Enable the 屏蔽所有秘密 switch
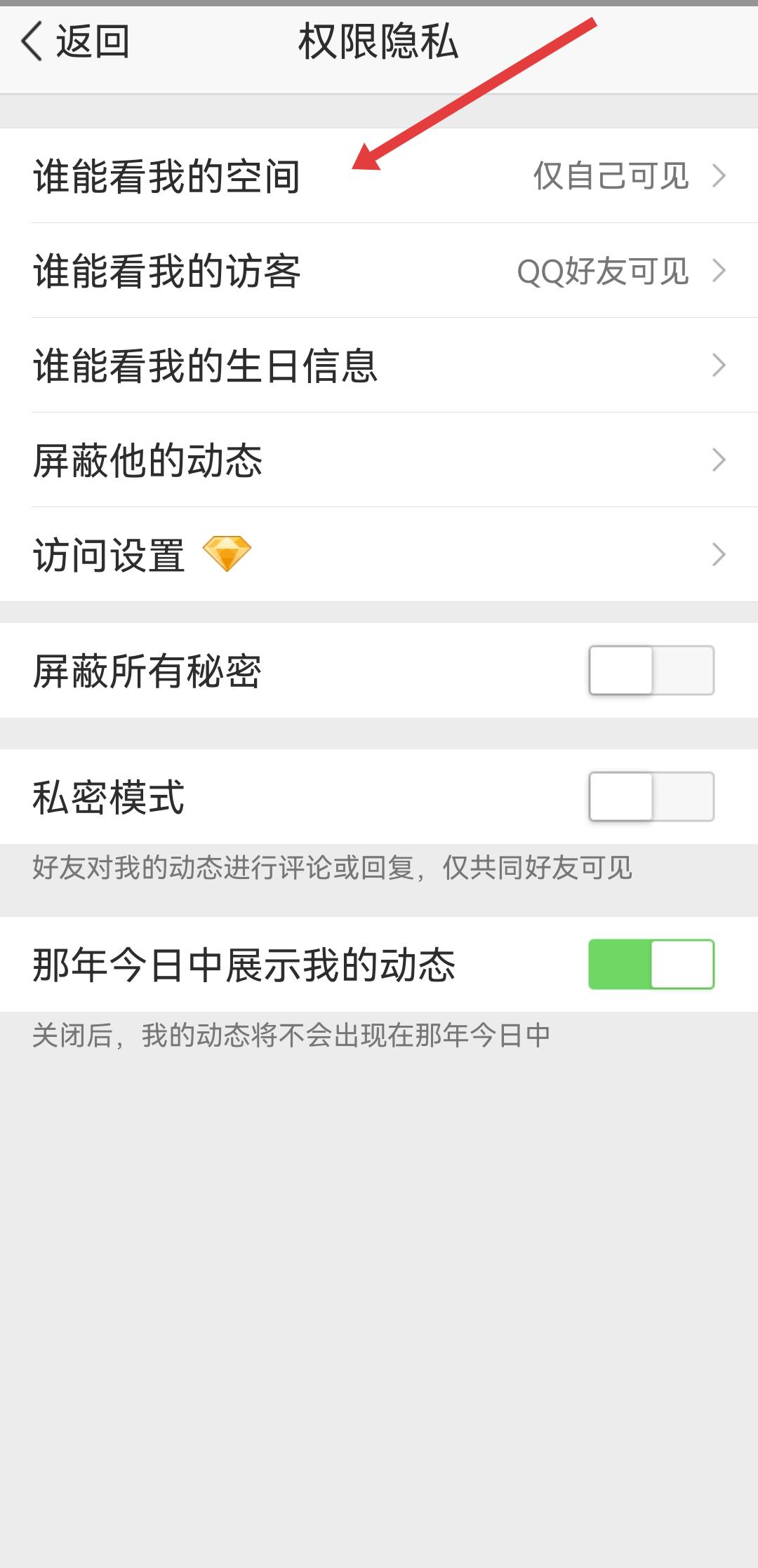Screen dimensions: 758x1568 click(x=651, y=671)
